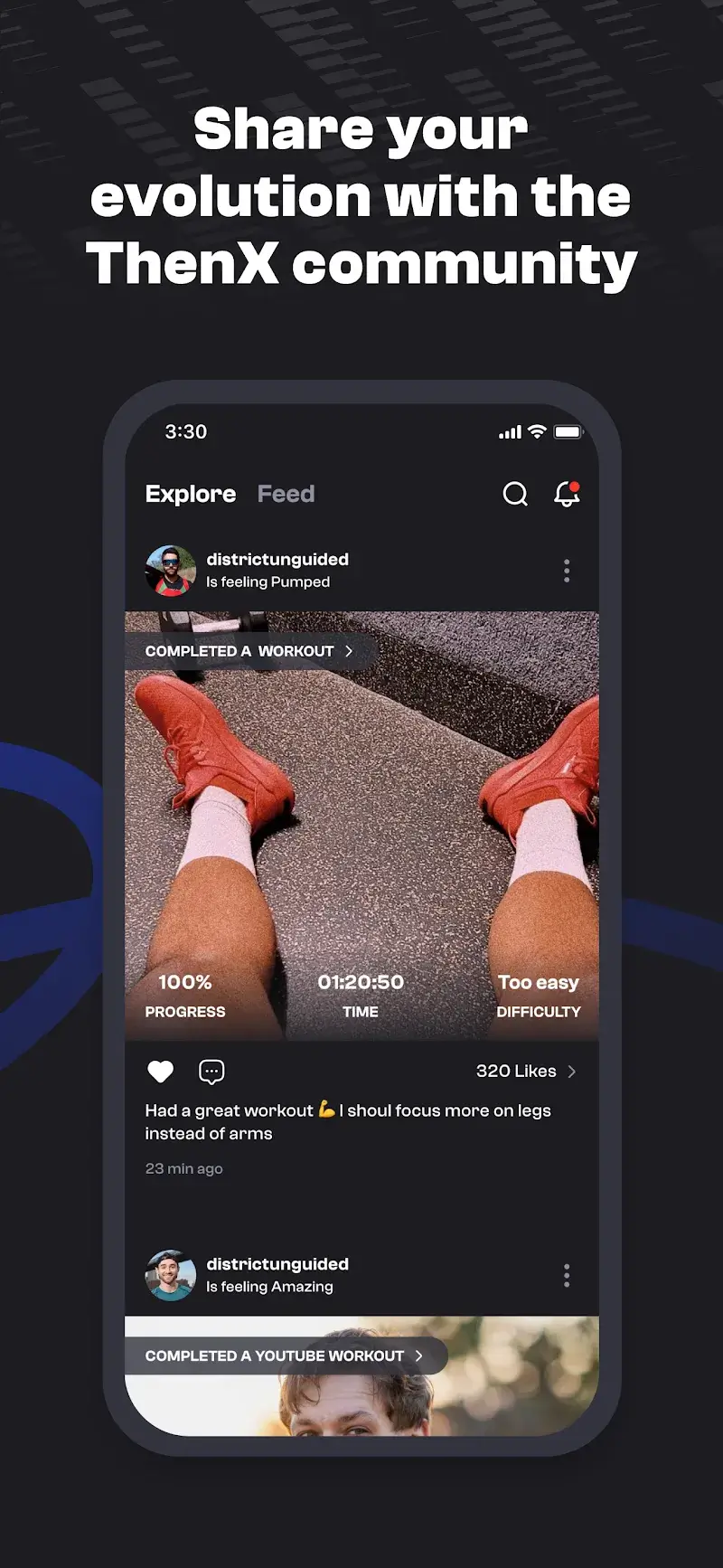
Task: Tap the Wi-Fi icon in the status bar
Action: pyautogui.click(x=537, y=432)
